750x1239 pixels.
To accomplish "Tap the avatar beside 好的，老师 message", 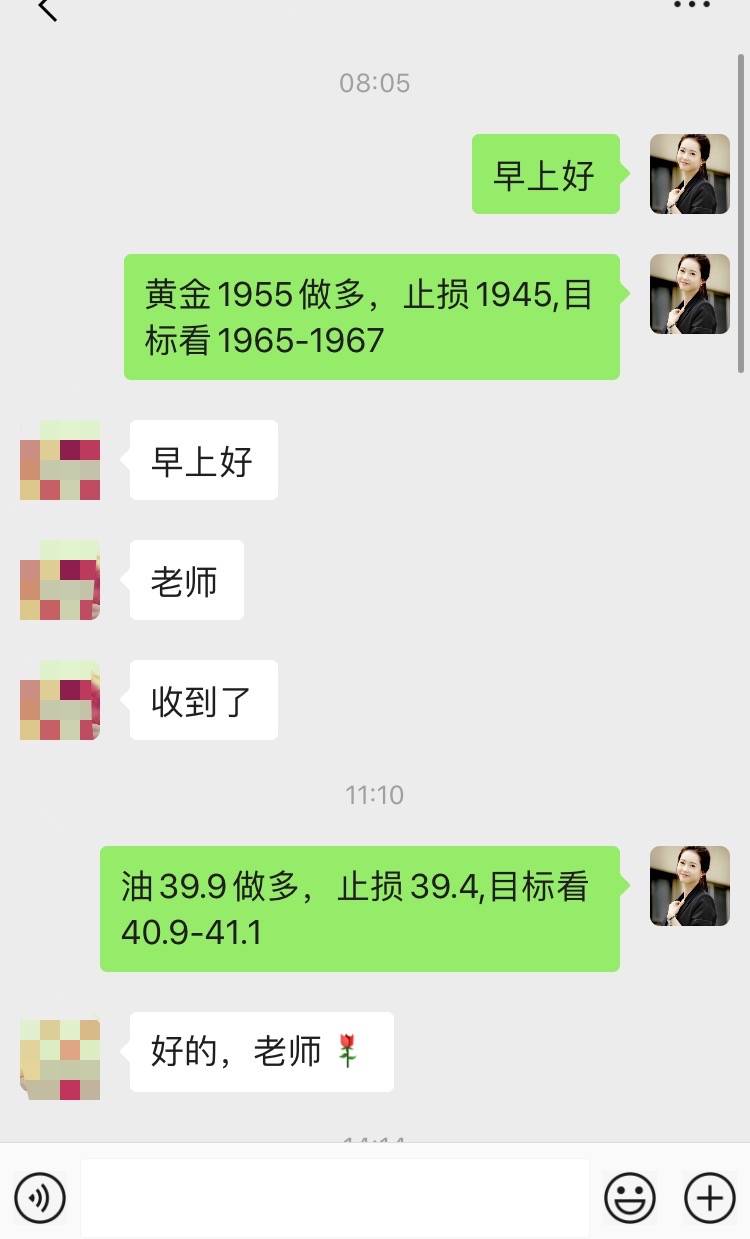I will pyautogui.click(x=60, y=1058).
